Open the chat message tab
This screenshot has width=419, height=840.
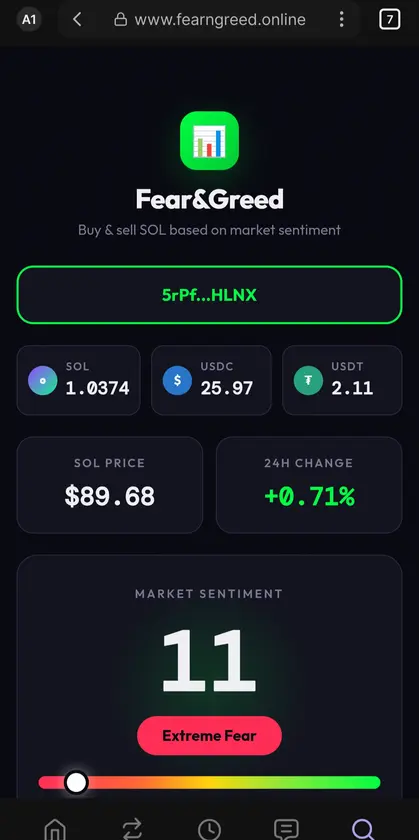click(x=286, y=829)
